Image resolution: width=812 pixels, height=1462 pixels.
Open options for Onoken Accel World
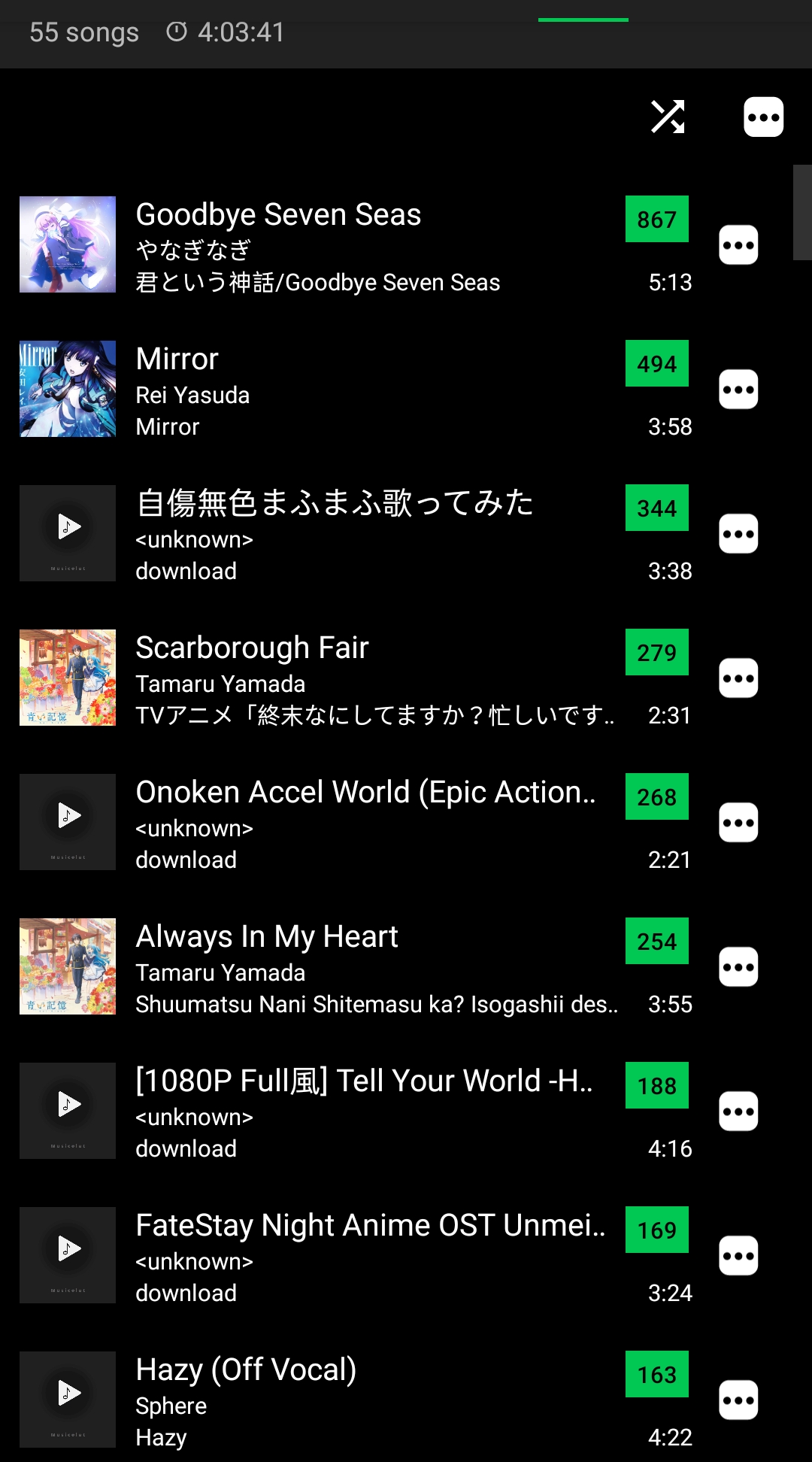(738, 823)
